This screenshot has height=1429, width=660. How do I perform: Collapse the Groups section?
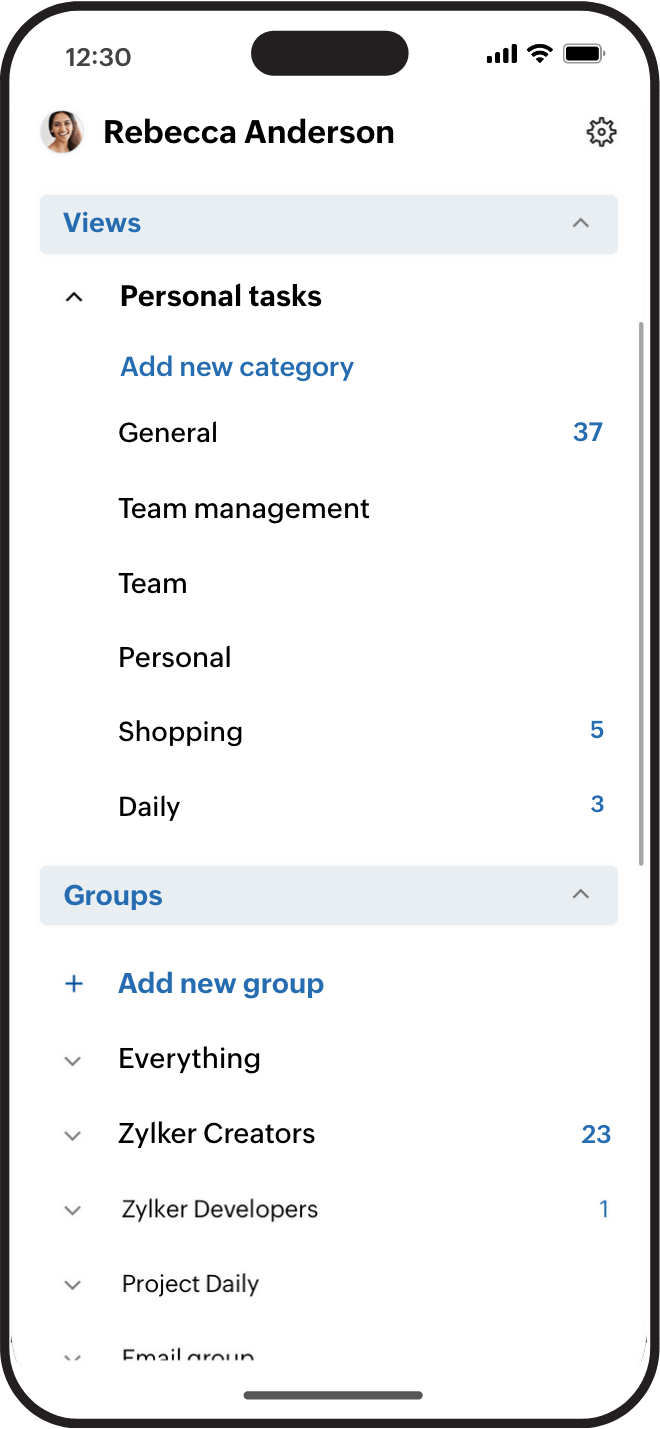pos(580,895)
